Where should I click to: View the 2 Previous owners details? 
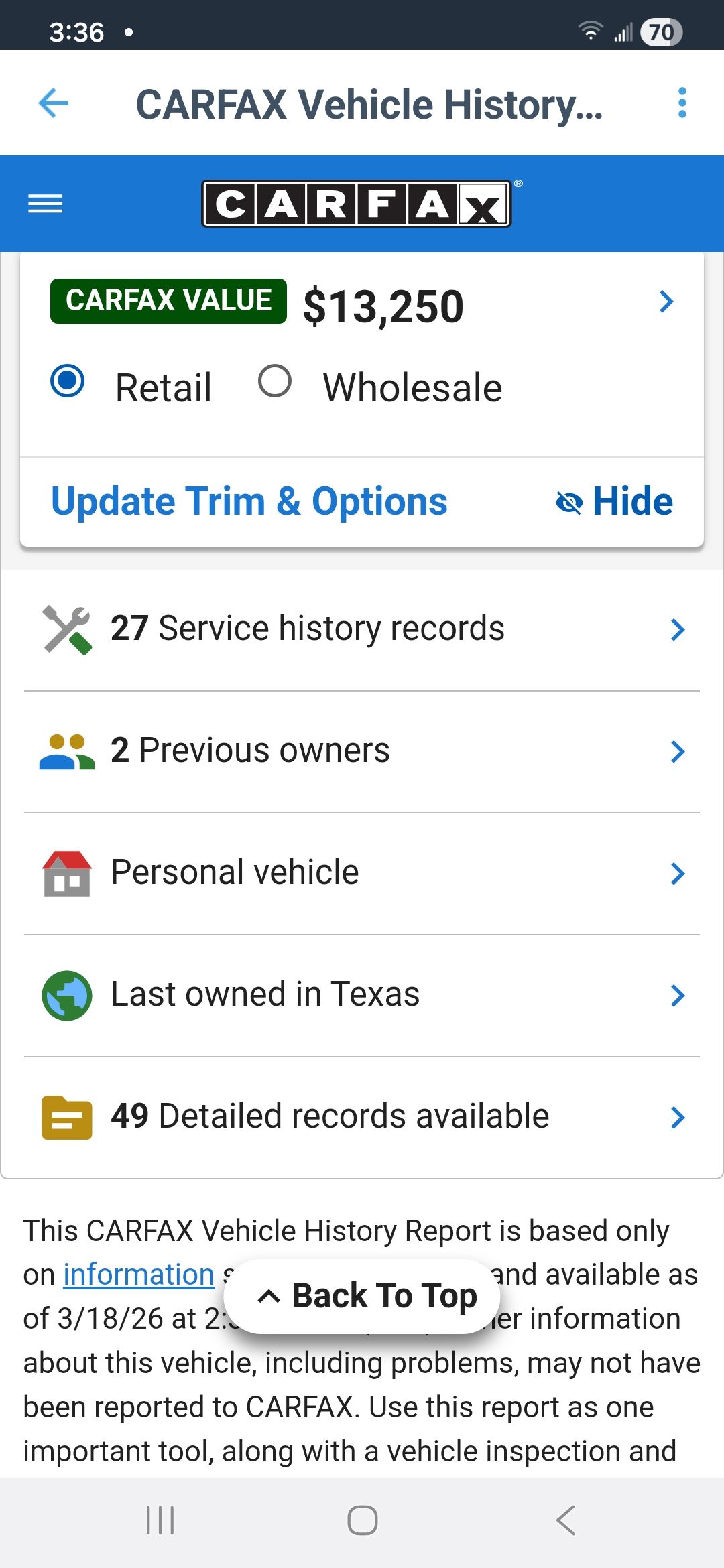click(x=362, y=751)
